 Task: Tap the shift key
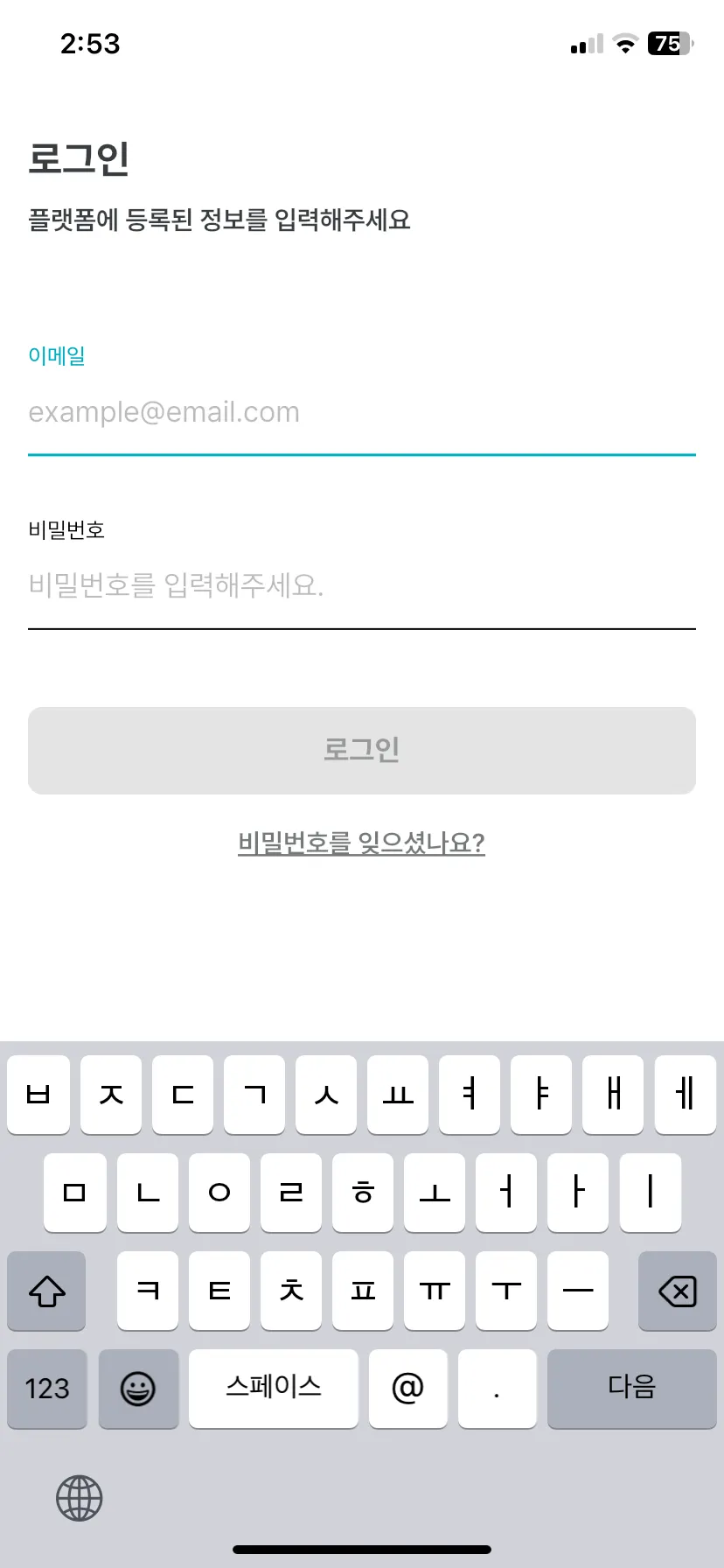(x=47, y=1291)
